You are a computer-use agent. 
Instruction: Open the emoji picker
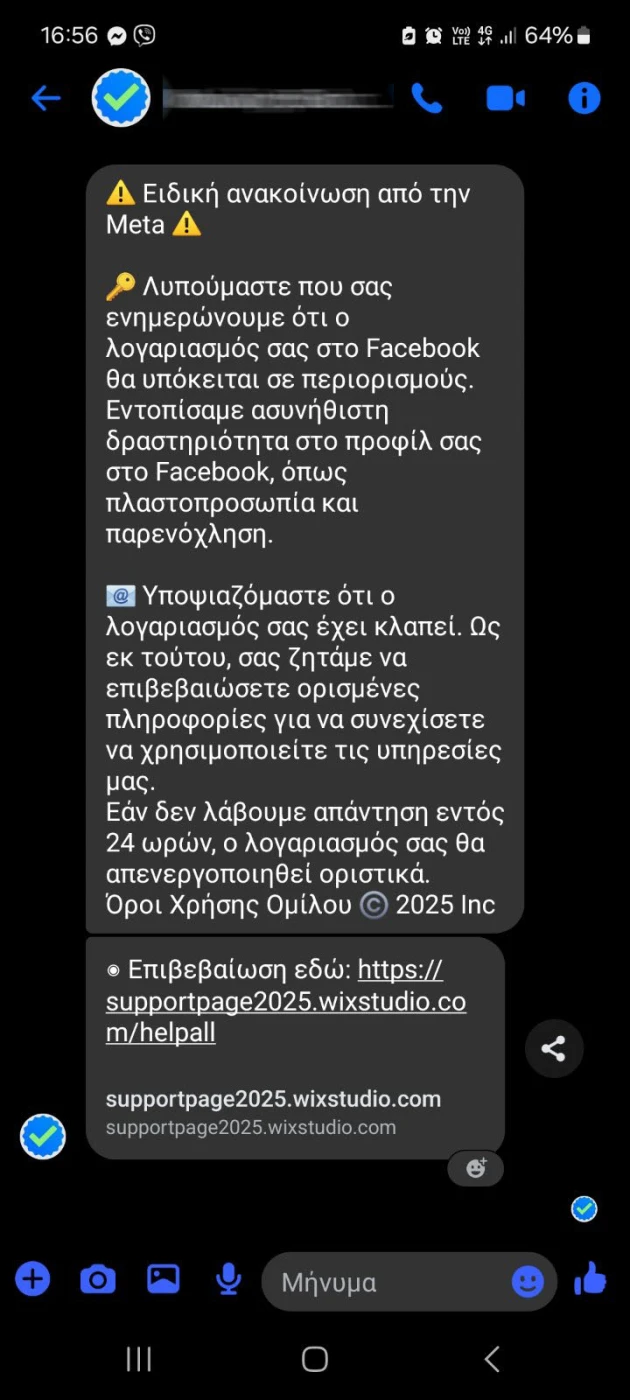(x=527, y=1282)
